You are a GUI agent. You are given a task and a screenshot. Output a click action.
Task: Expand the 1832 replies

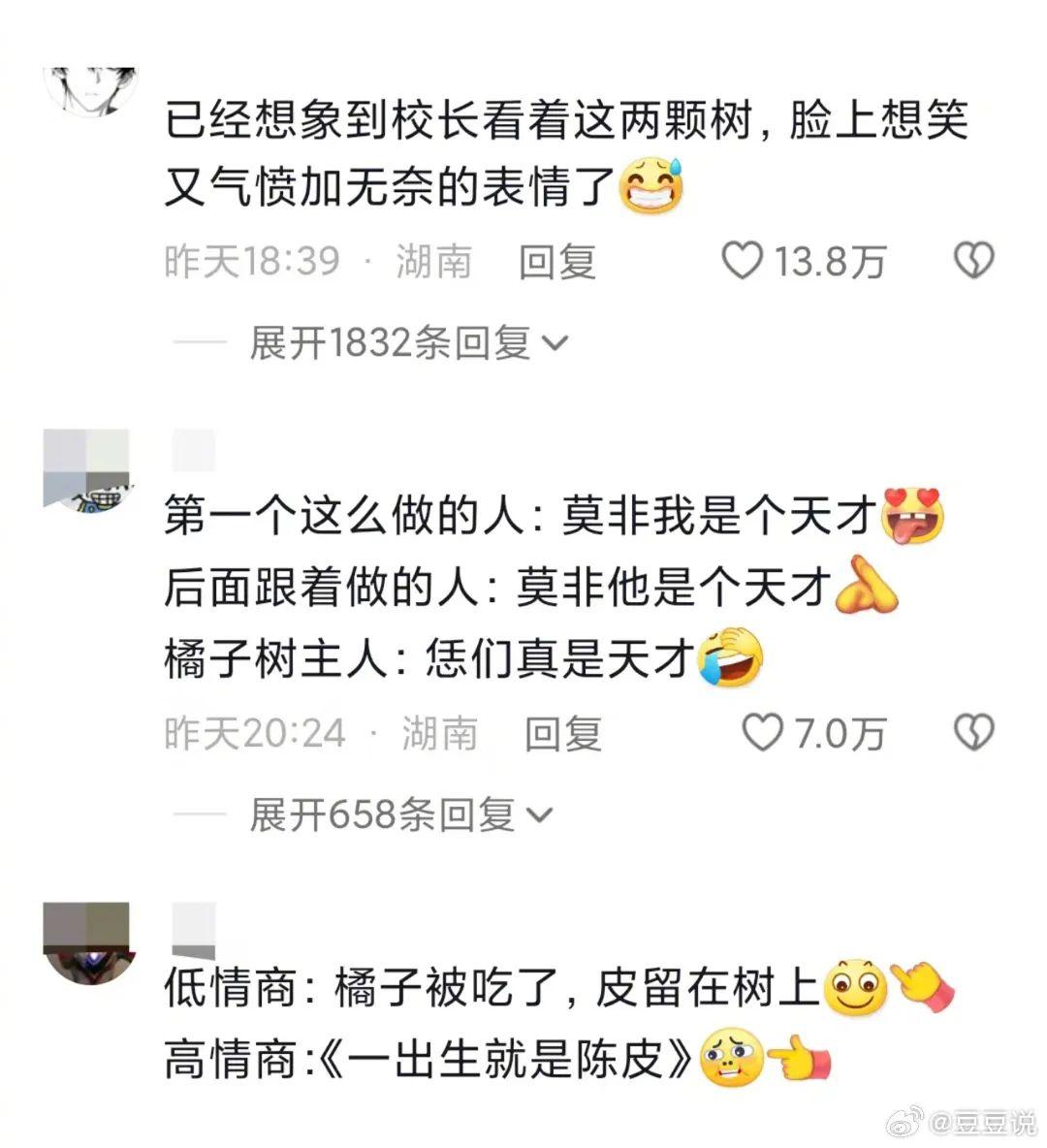coord(407,342)
